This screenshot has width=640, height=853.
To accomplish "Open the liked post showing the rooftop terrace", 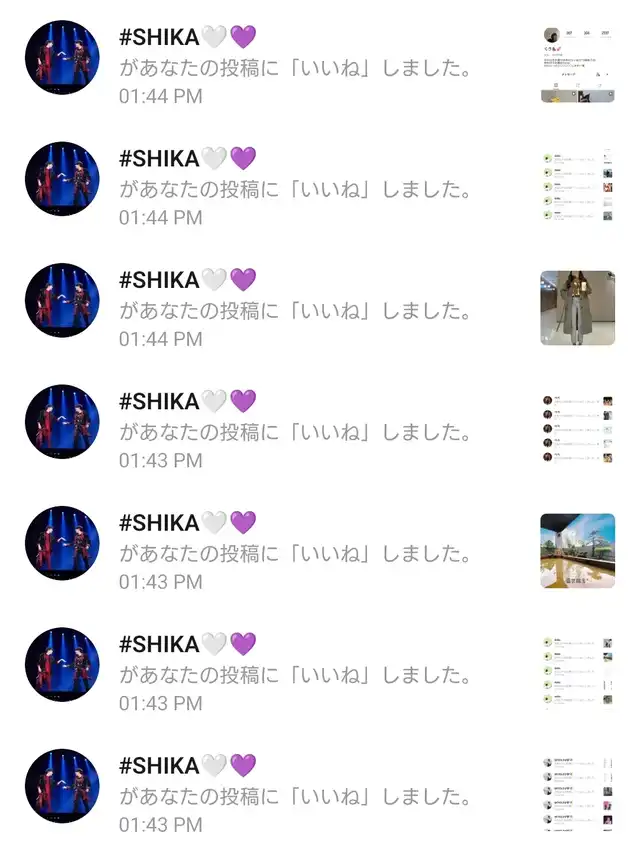I will click(x=577, y=551).
